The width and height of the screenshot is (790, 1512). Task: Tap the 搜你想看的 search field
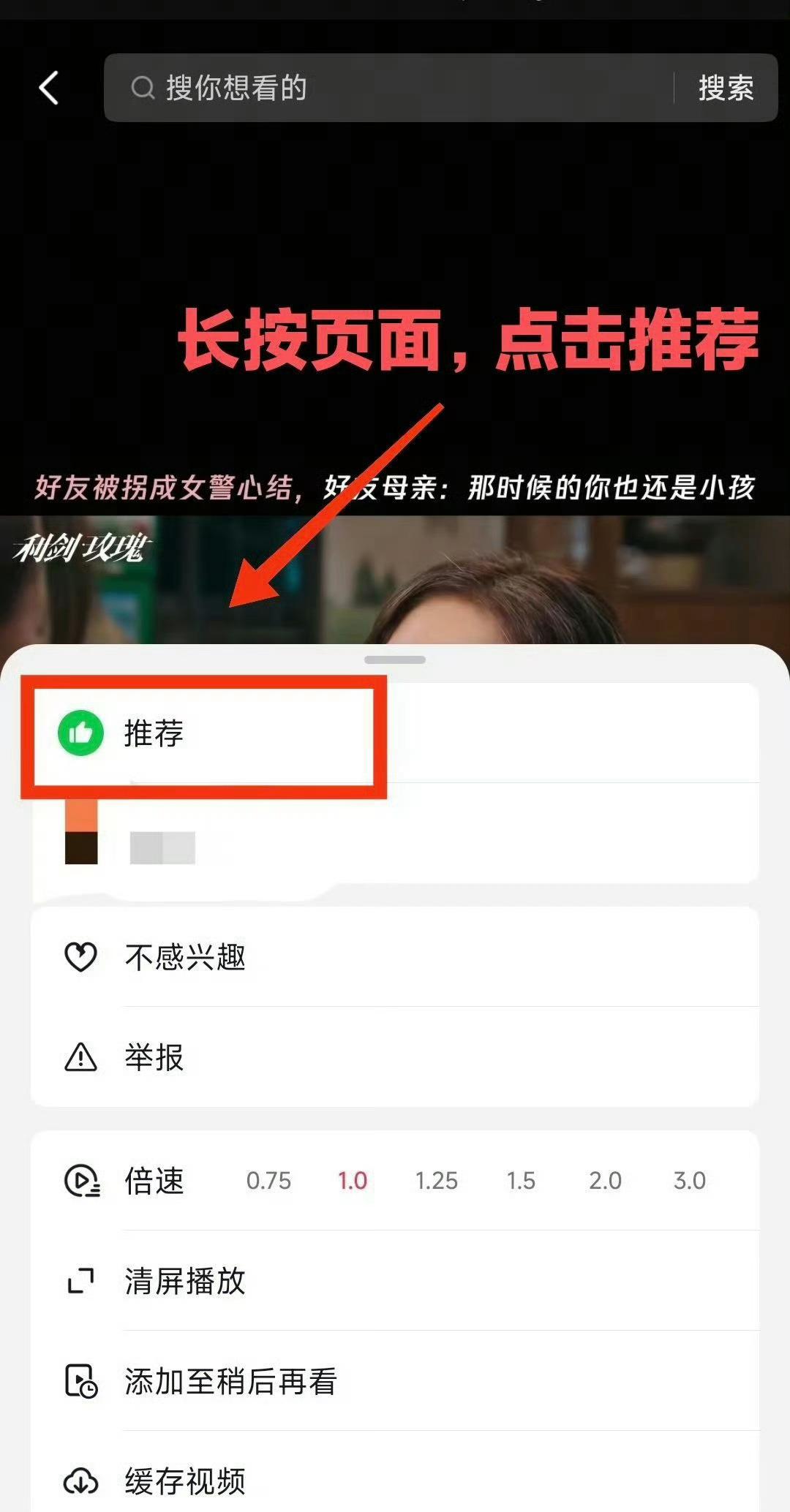coord(388,88)
